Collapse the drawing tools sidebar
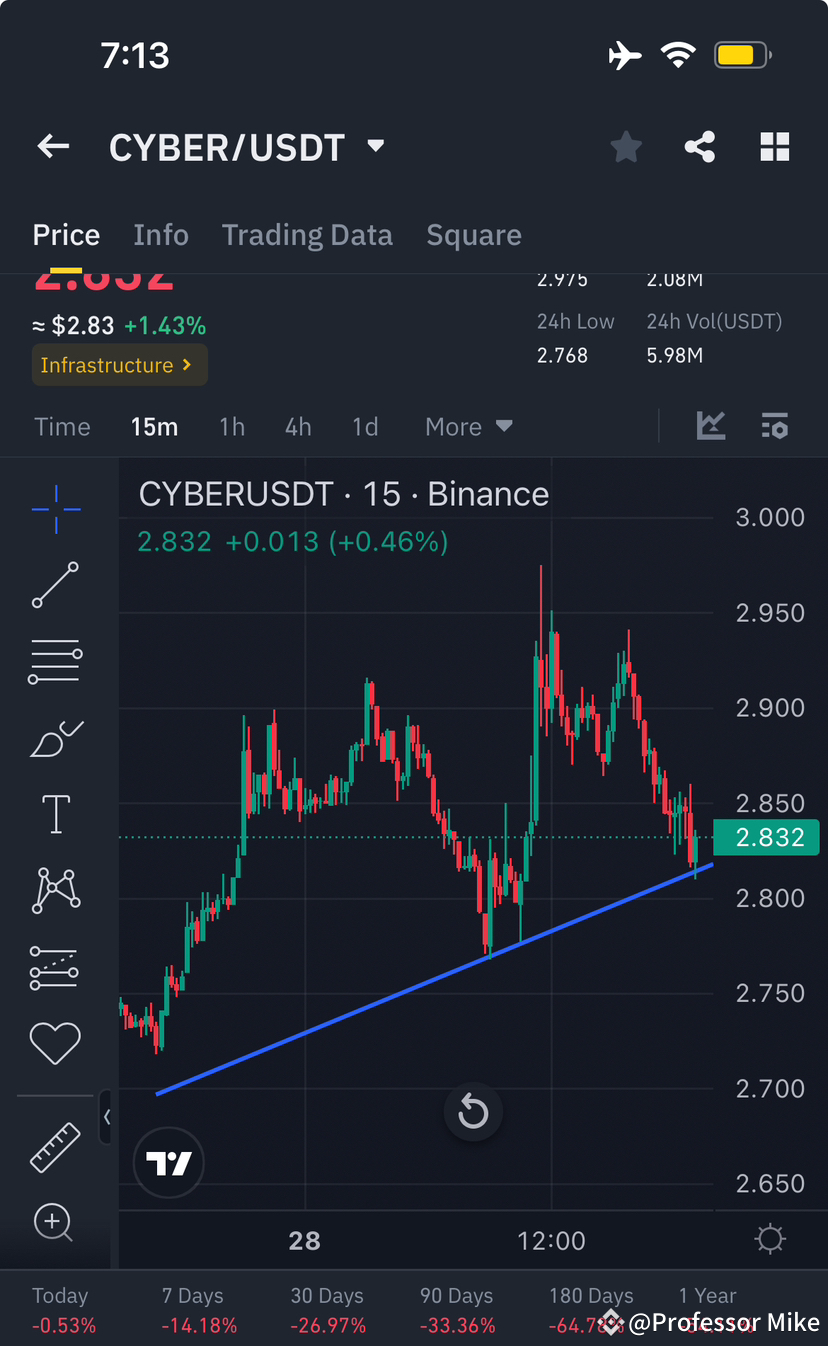828x1346 pixels. coord(107,1118)
